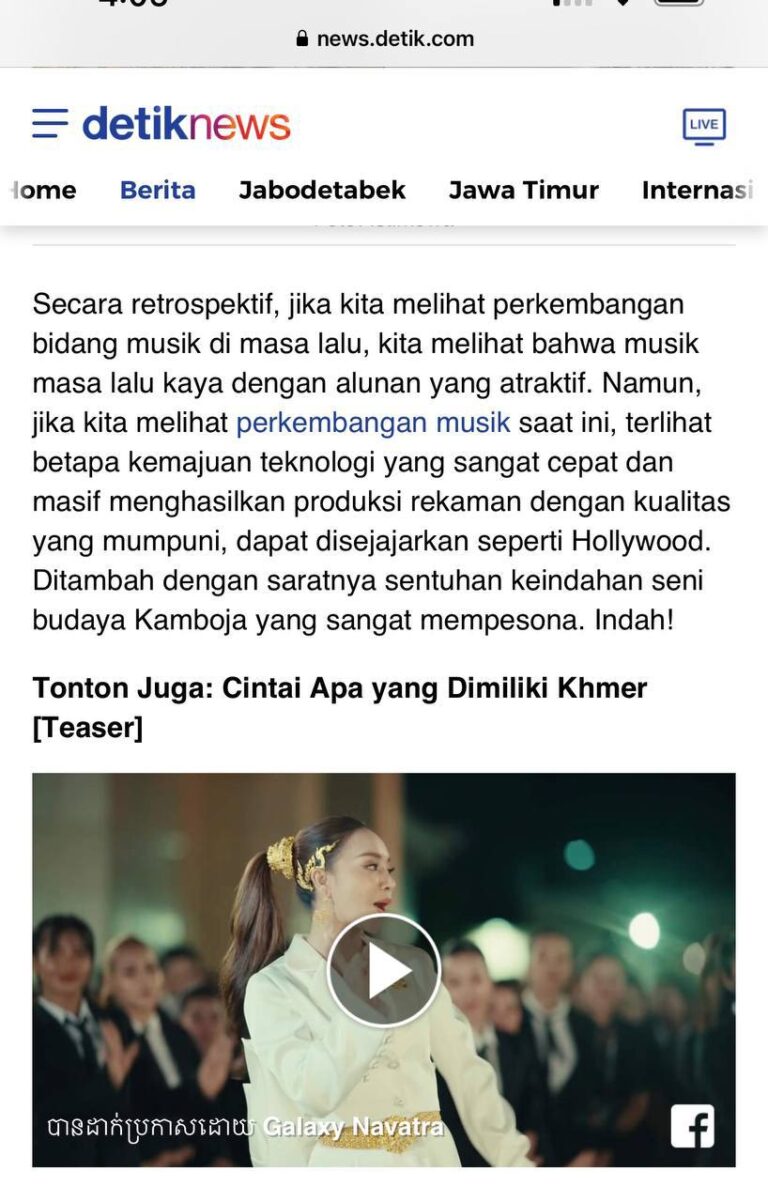Follow the 'perkembangan musik' link
Viewport: 768px width, 1202px height.
click(373, 423)
